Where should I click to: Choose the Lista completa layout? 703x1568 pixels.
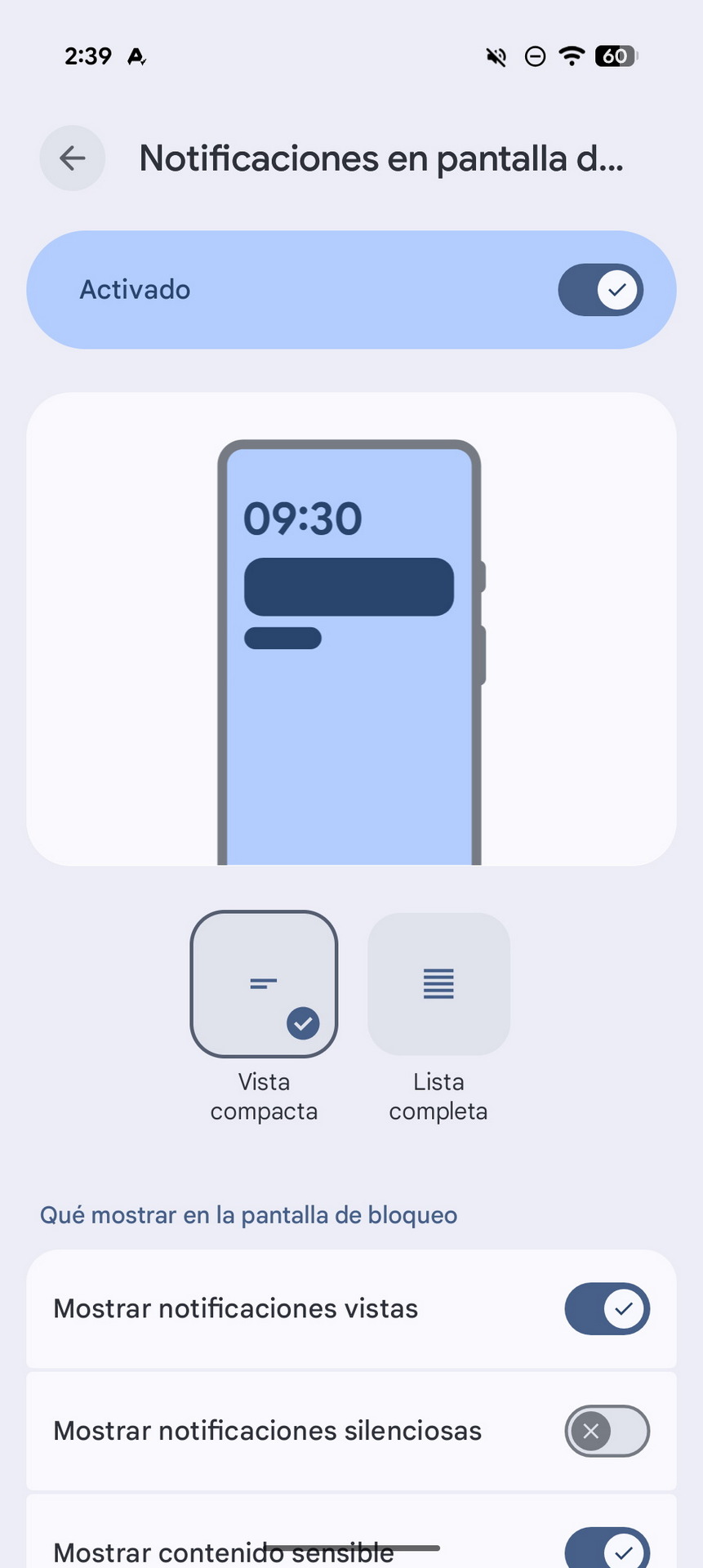(x=438, y=984)
